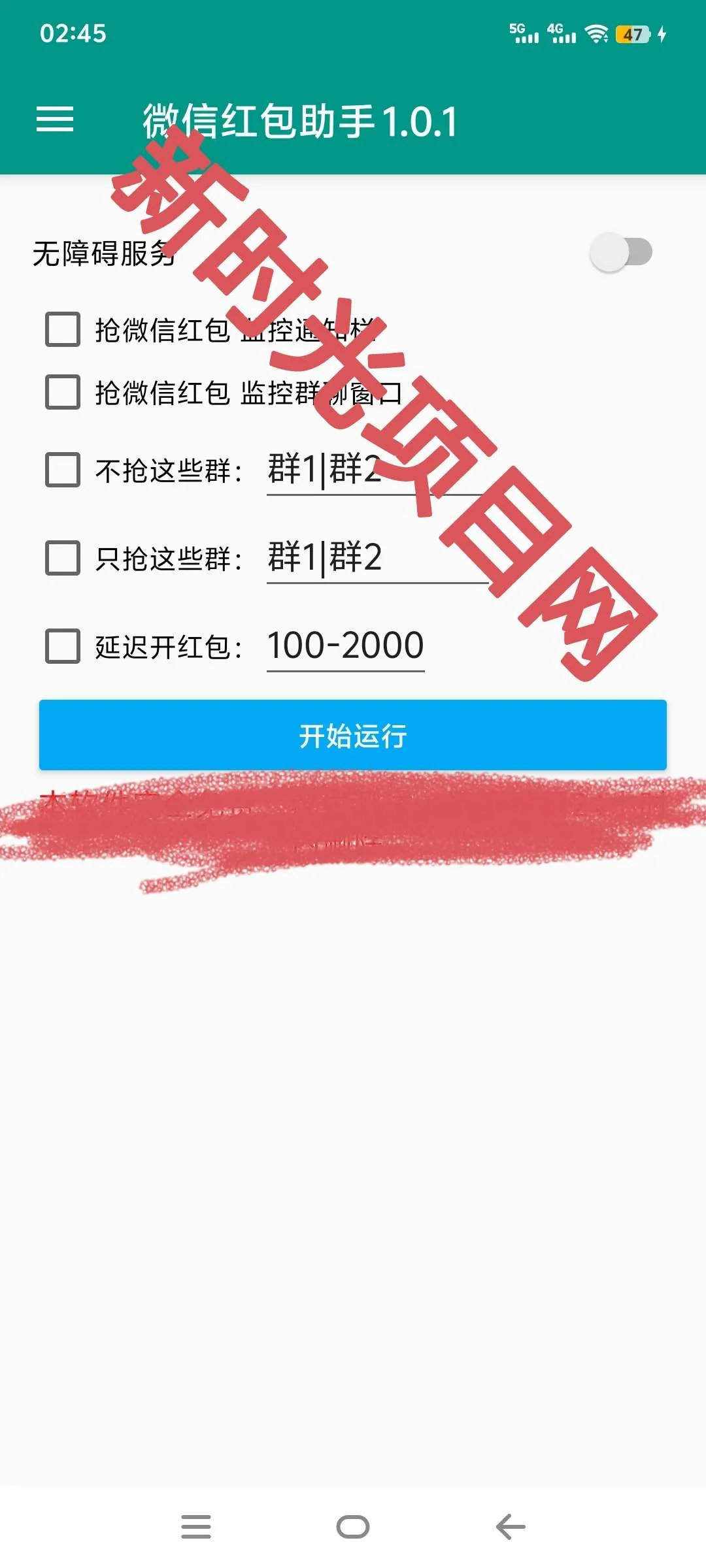
Task: Enable the 延迟开红包 checkbox
Action: [62, 645]
